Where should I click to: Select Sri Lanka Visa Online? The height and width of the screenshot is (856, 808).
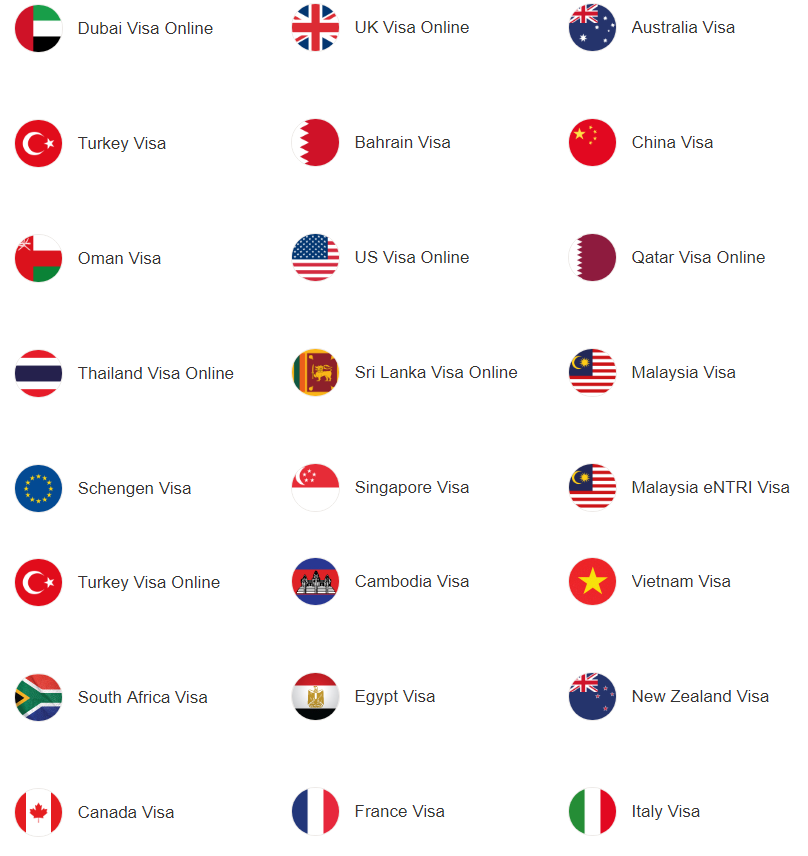[x=435, y=372]
